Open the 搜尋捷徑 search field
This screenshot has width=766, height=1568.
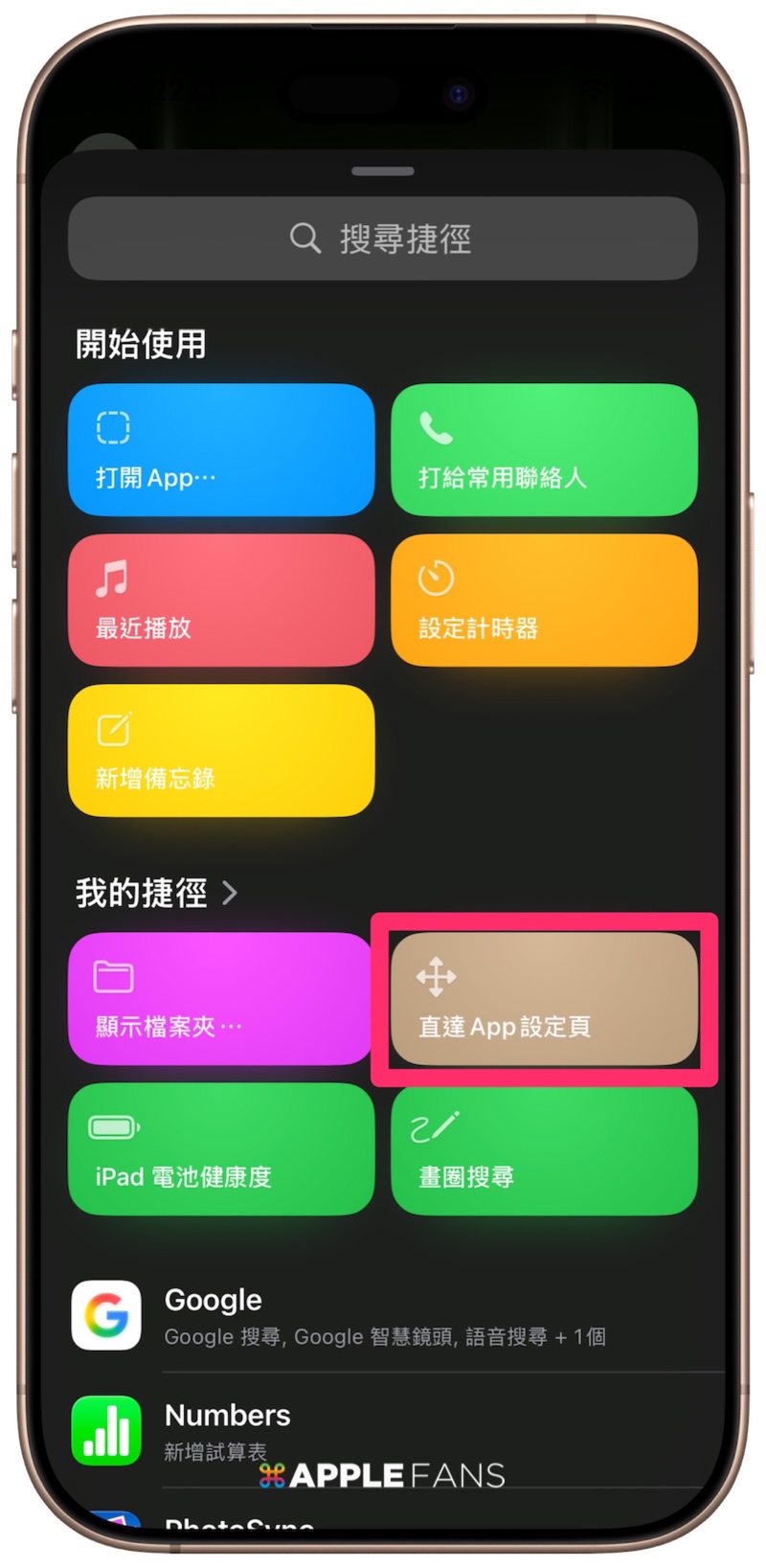(383, 239)
